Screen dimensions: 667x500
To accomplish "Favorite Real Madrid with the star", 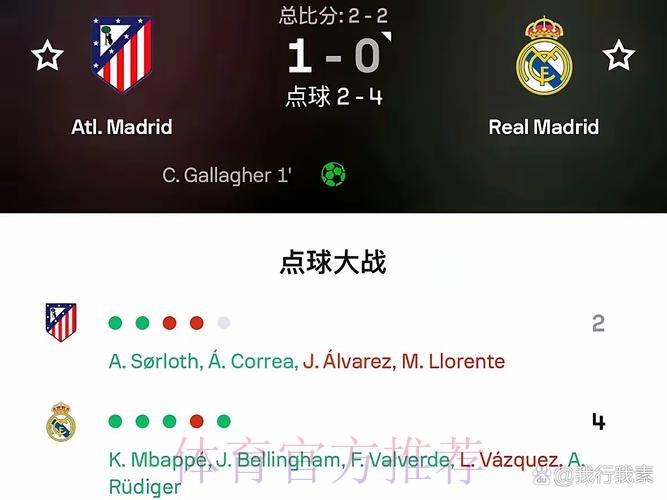I will pos(619,56).
